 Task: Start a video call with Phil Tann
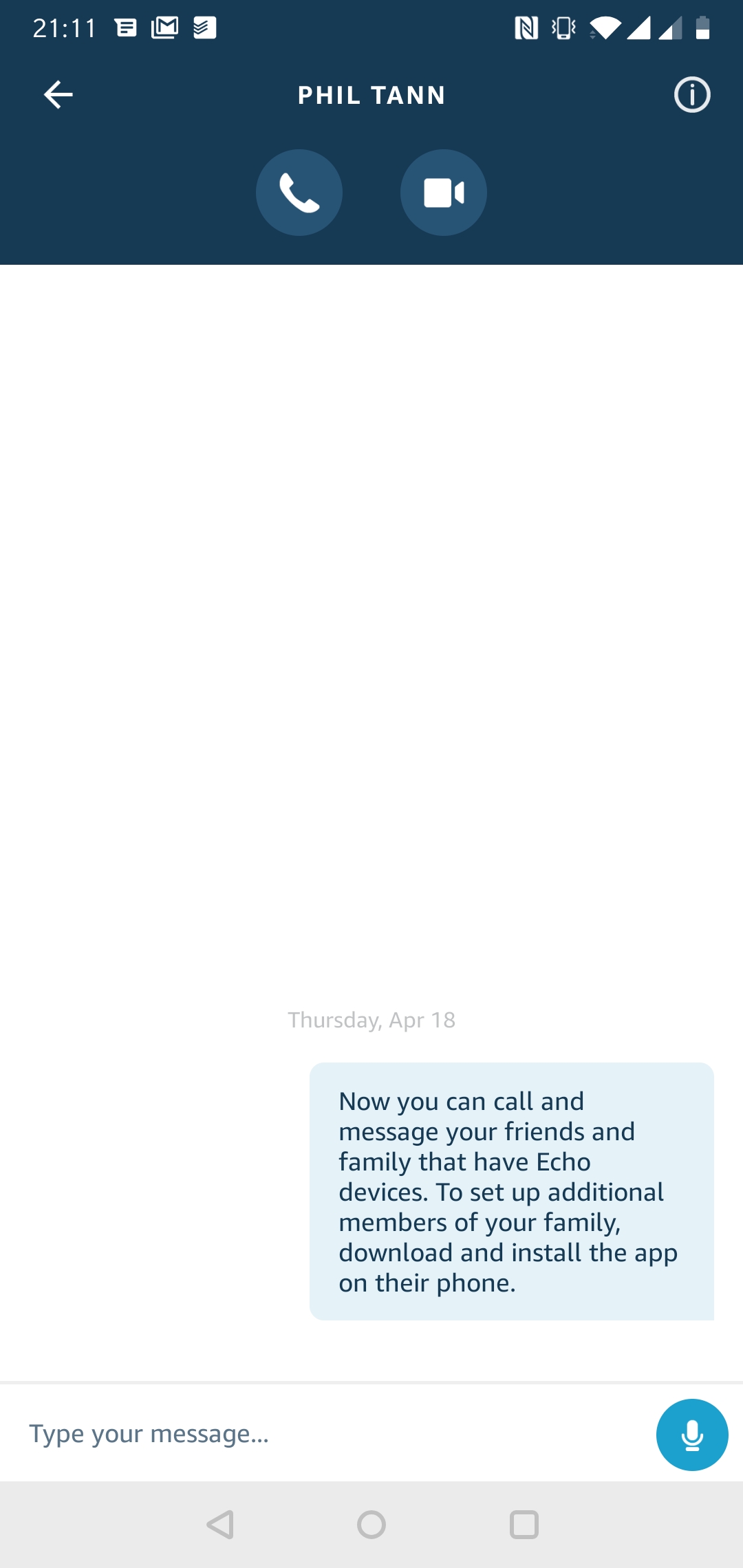coord(444,193)
